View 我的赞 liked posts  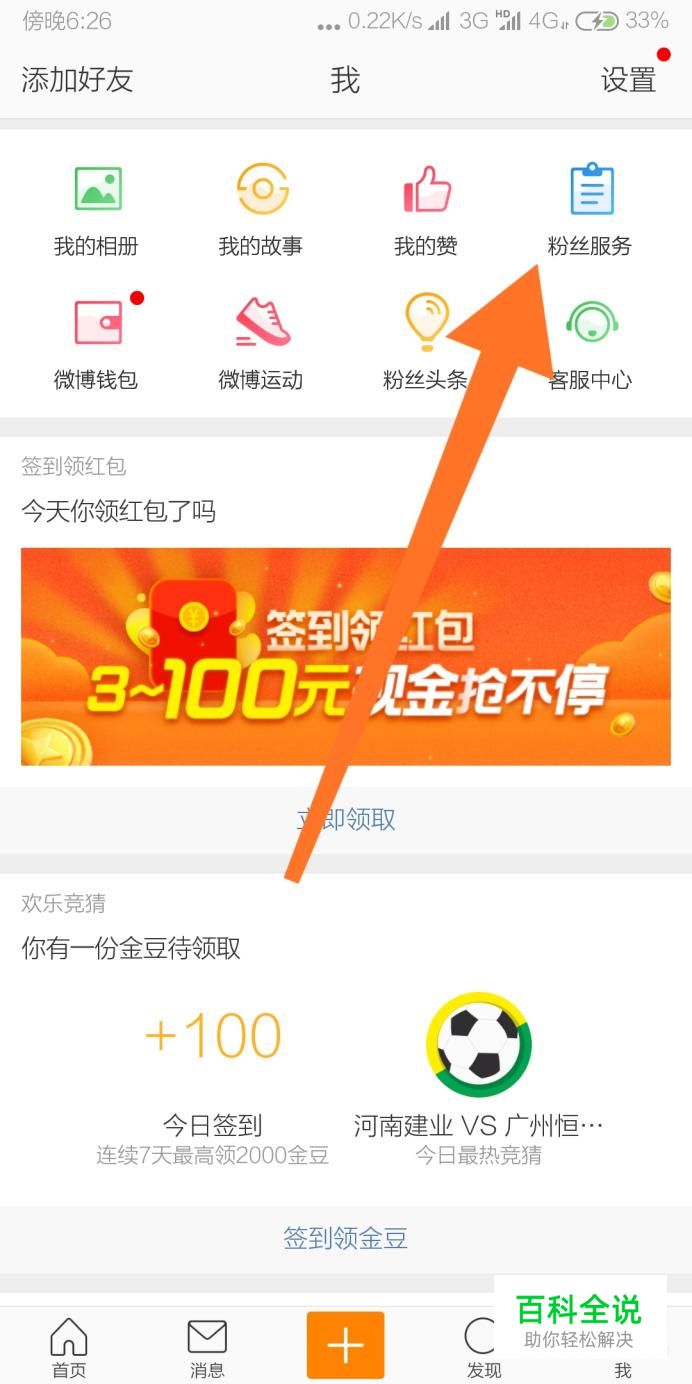tap(426, 209)
